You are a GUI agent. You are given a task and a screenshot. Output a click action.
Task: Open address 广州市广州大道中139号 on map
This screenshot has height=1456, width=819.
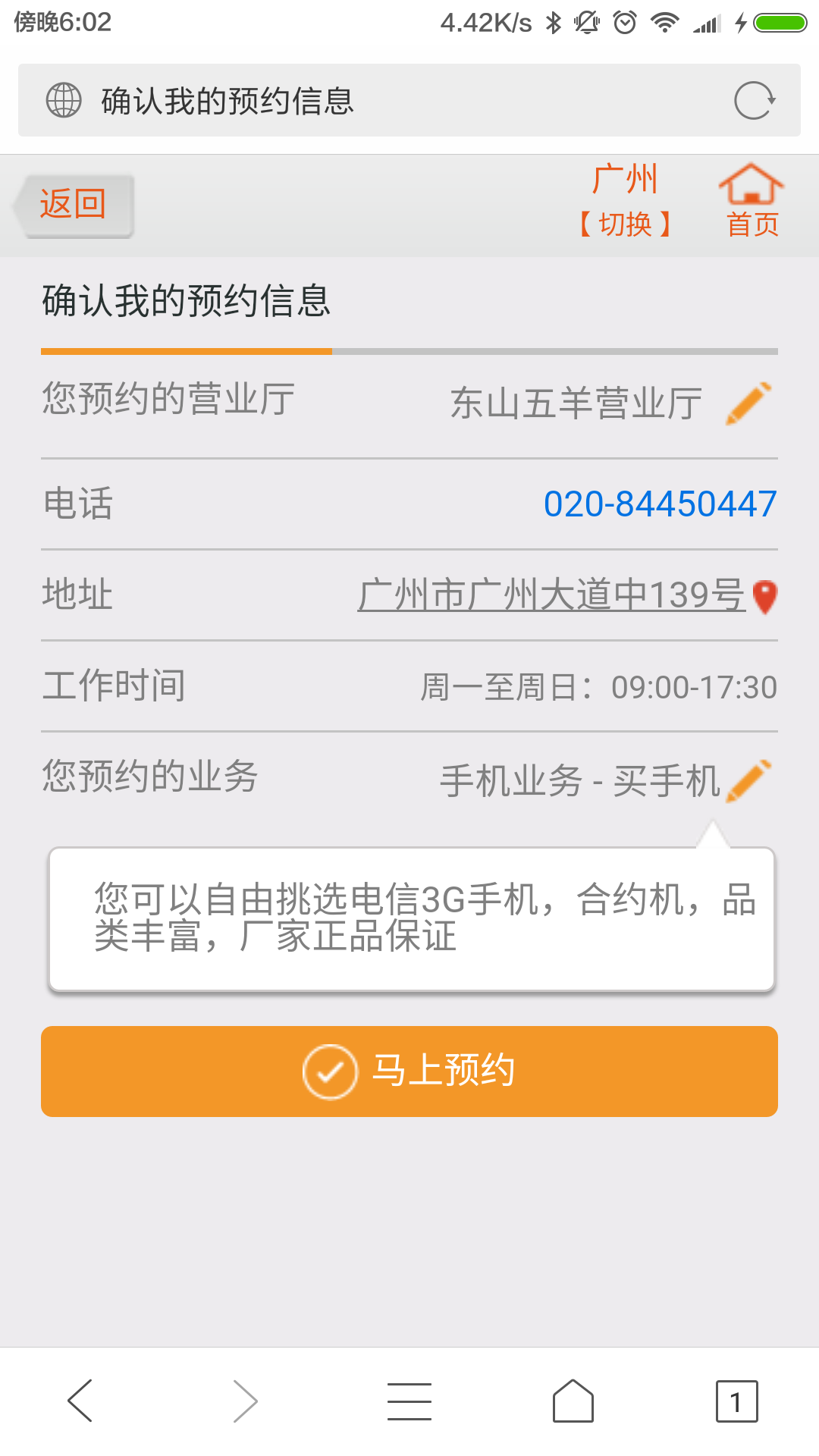click(x=568, y=595)
